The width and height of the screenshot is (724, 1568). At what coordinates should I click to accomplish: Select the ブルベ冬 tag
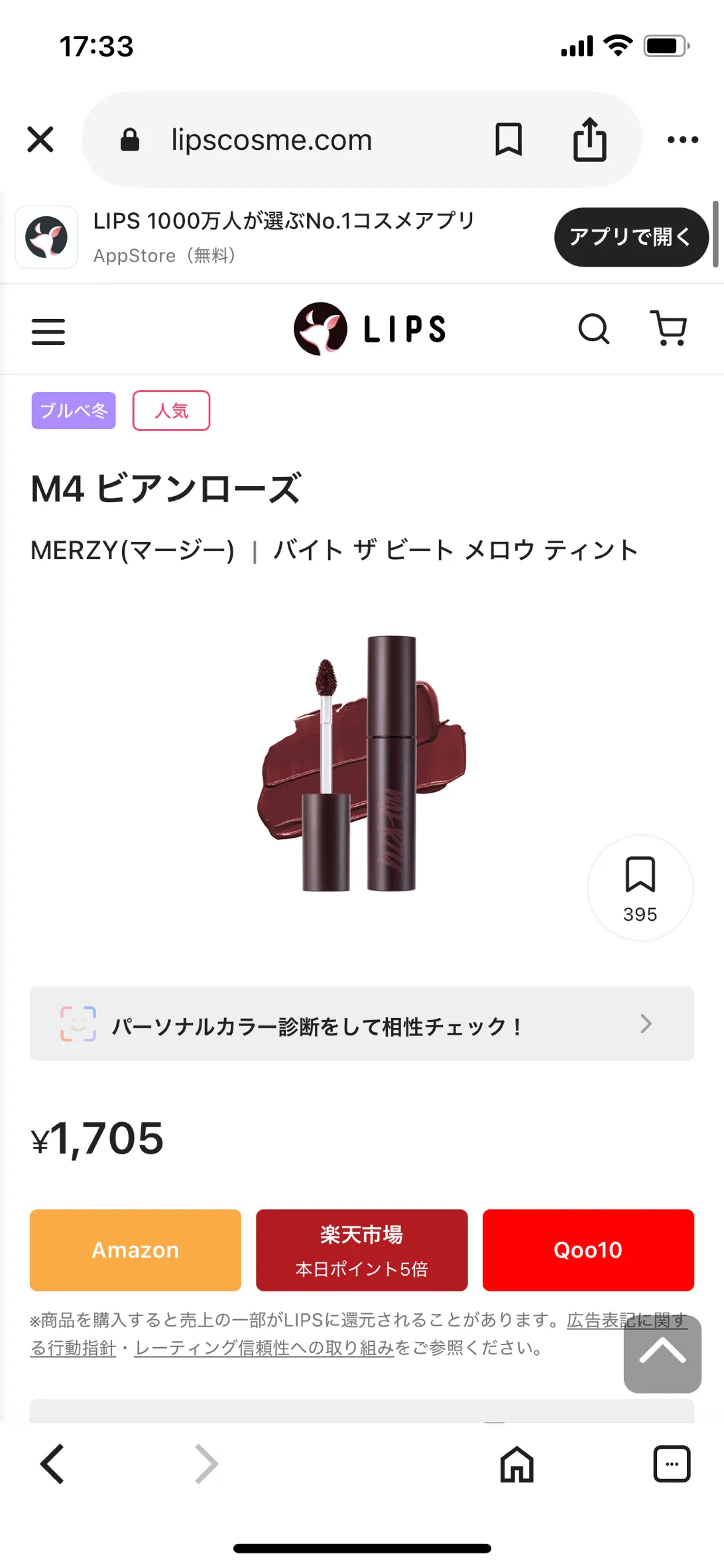pos(74,411)
